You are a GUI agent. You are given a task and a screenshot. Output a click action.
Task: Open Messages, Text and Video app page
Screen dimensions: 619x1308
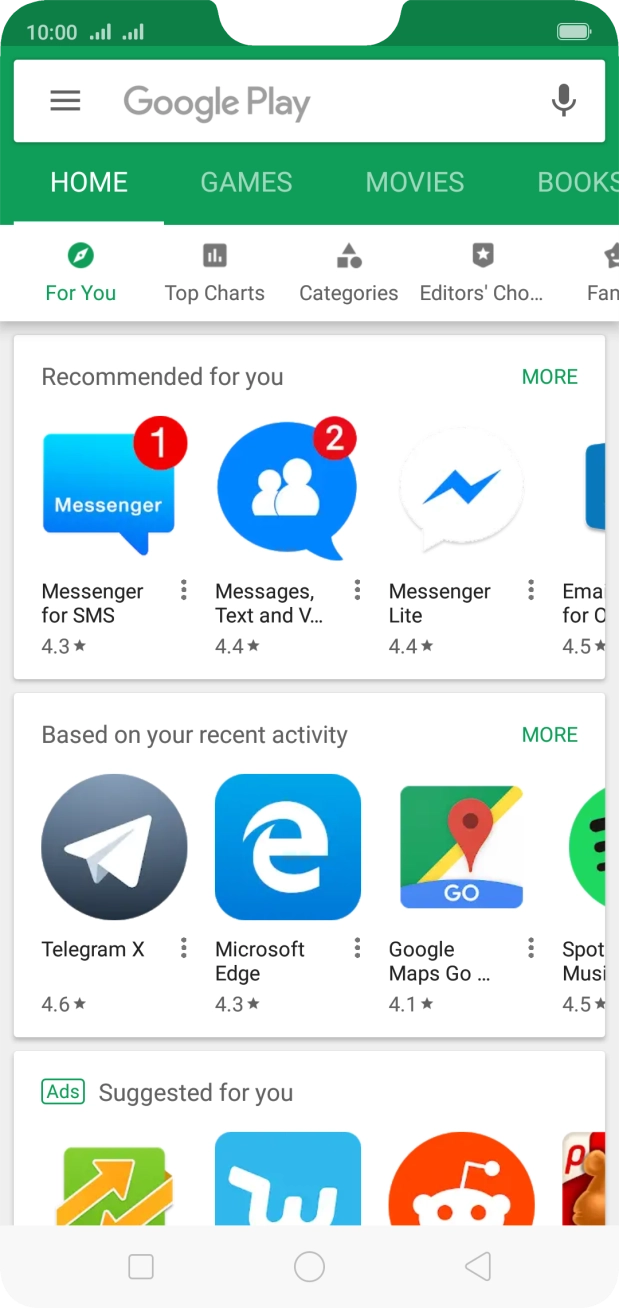coord(287,489)
